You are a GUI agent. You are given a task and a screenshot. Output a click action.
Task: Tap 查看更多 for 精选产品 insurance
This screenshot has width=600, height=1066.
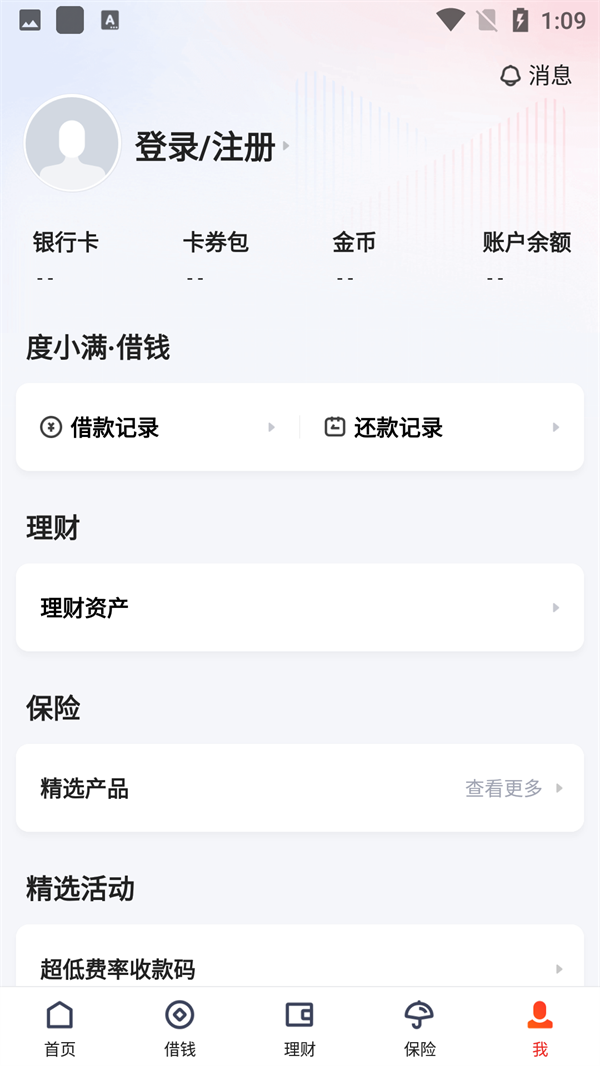[x=512, y=788]
